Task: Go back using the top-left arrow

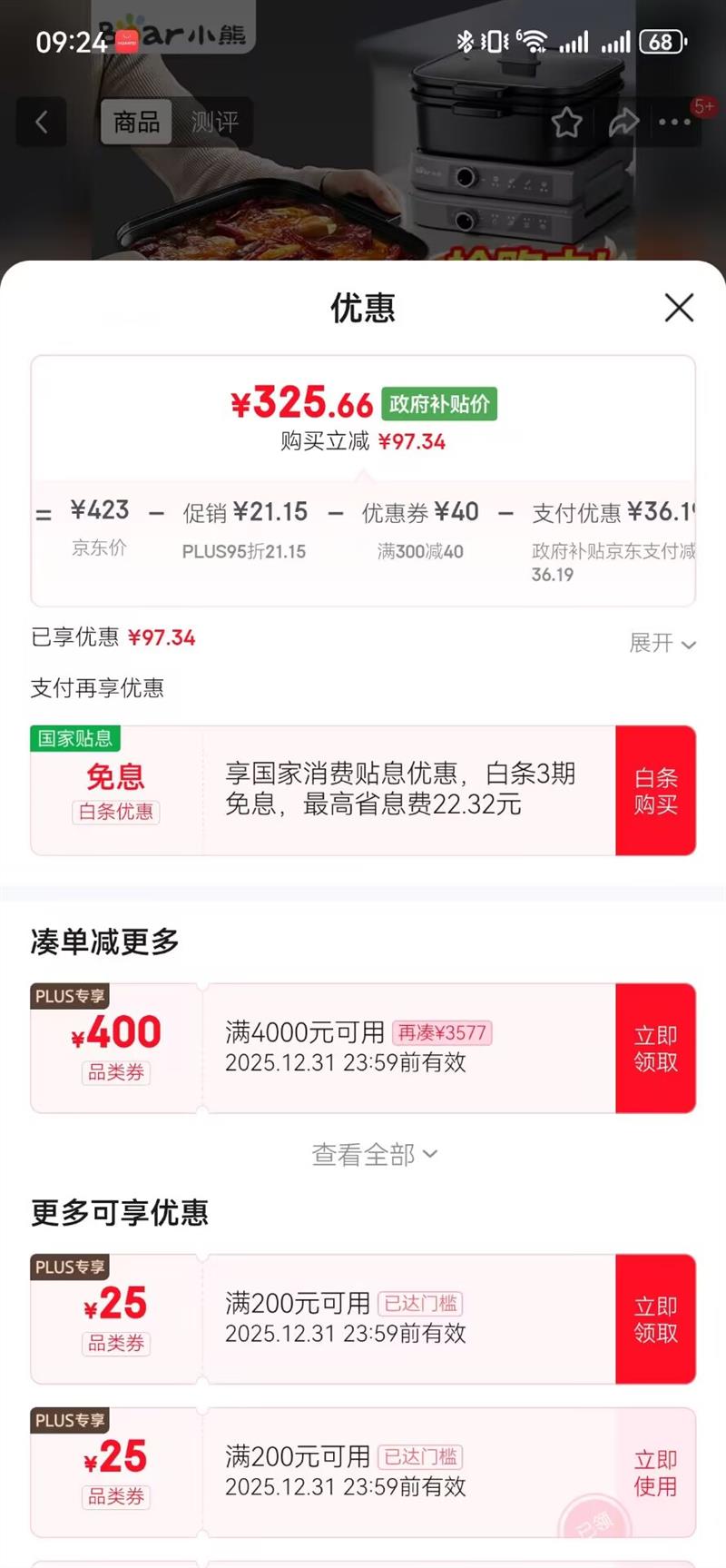Action: point(42,122)
